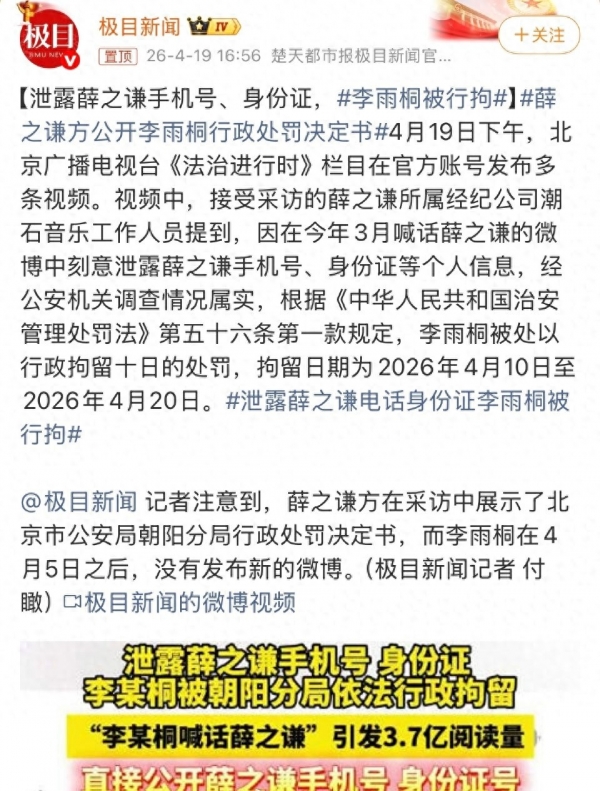600x791 pixels.
Task: Open the hashtag #薛之谦方公开李雨桐行政处罚决定书#
Action: pos(200,132)
